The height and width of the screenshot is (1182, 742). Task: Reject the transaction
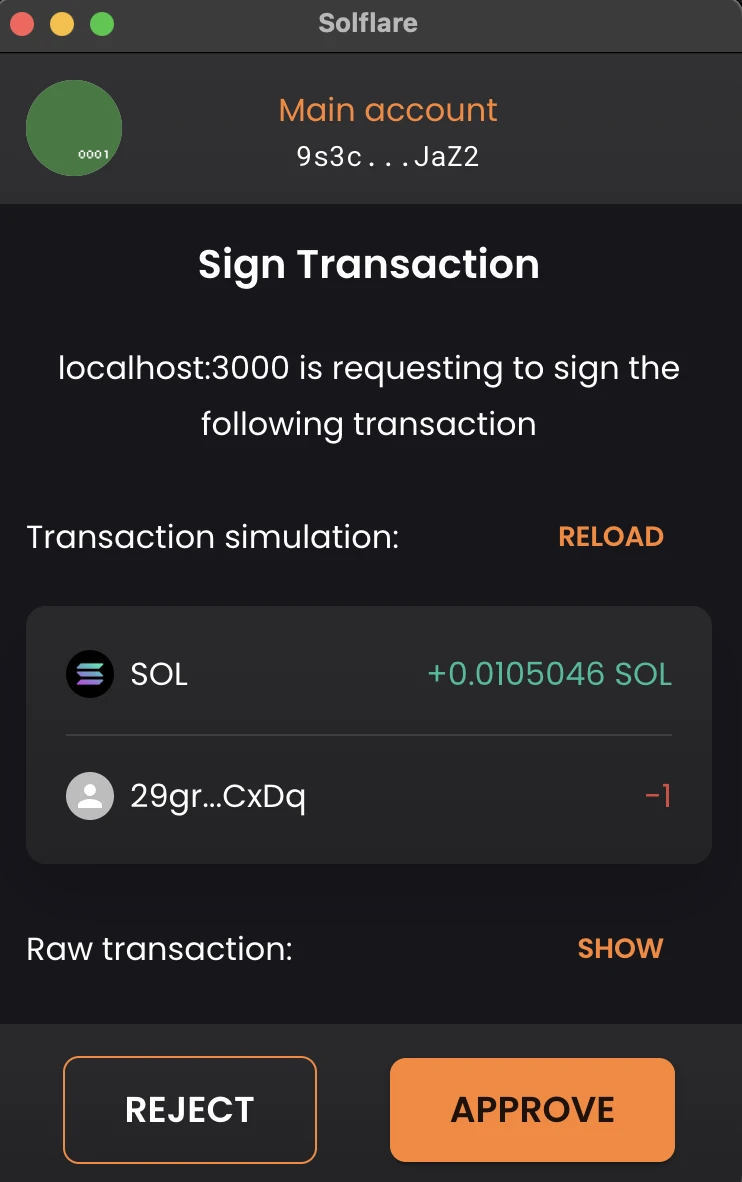[189, 1109]
